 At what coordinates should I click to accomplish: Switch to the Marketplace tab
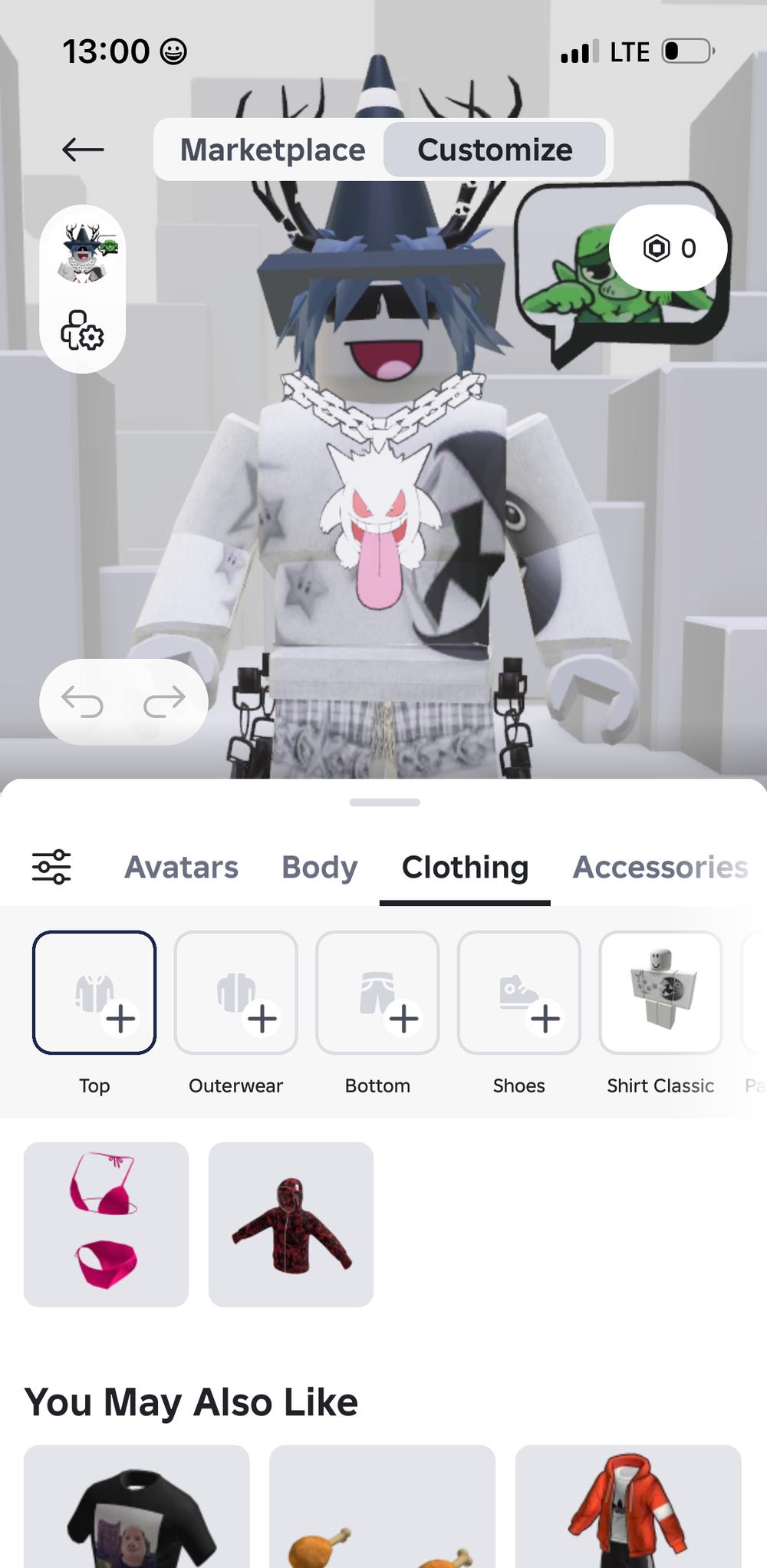point(272,150)
